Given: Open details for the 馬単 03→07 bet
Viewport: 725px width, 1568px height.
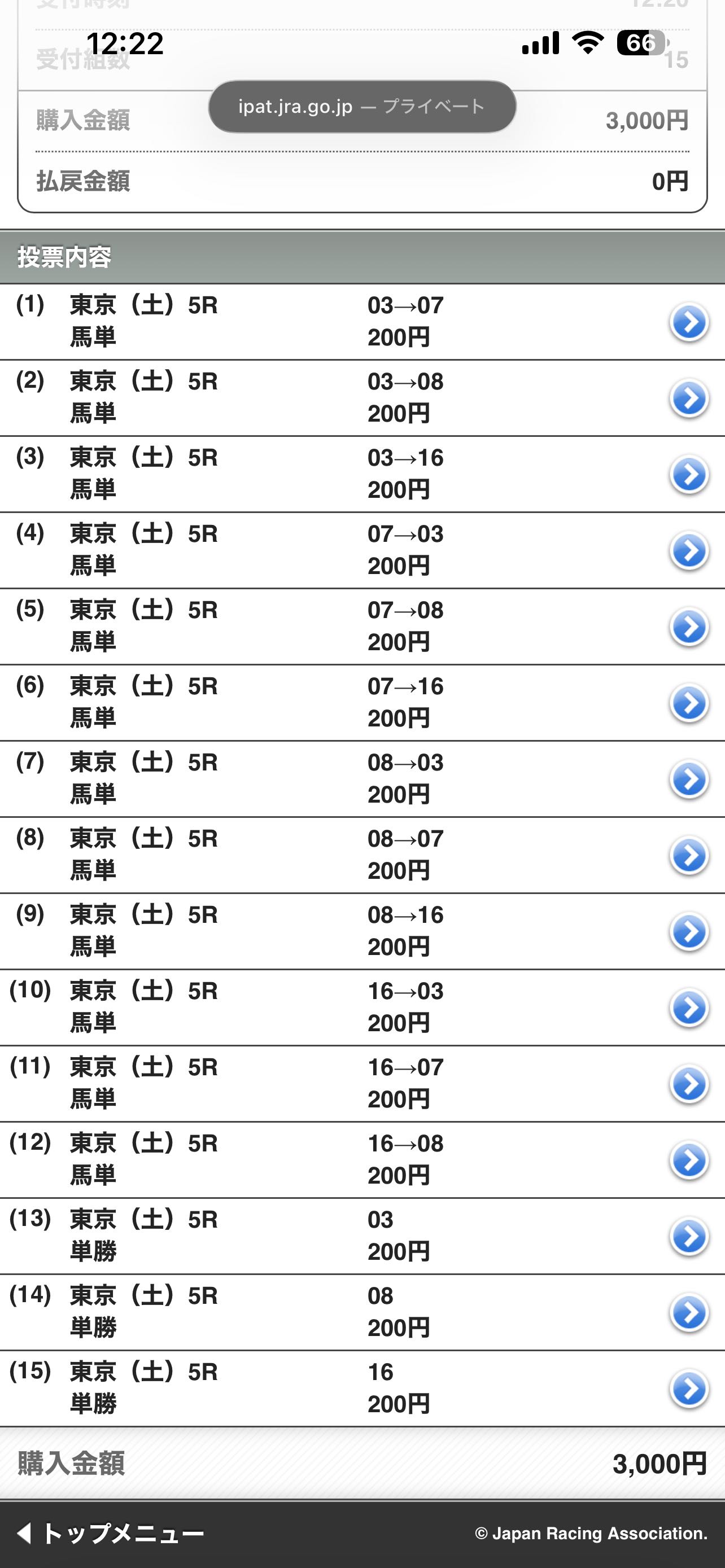Looking at the screenshot, I should point(688,322).
